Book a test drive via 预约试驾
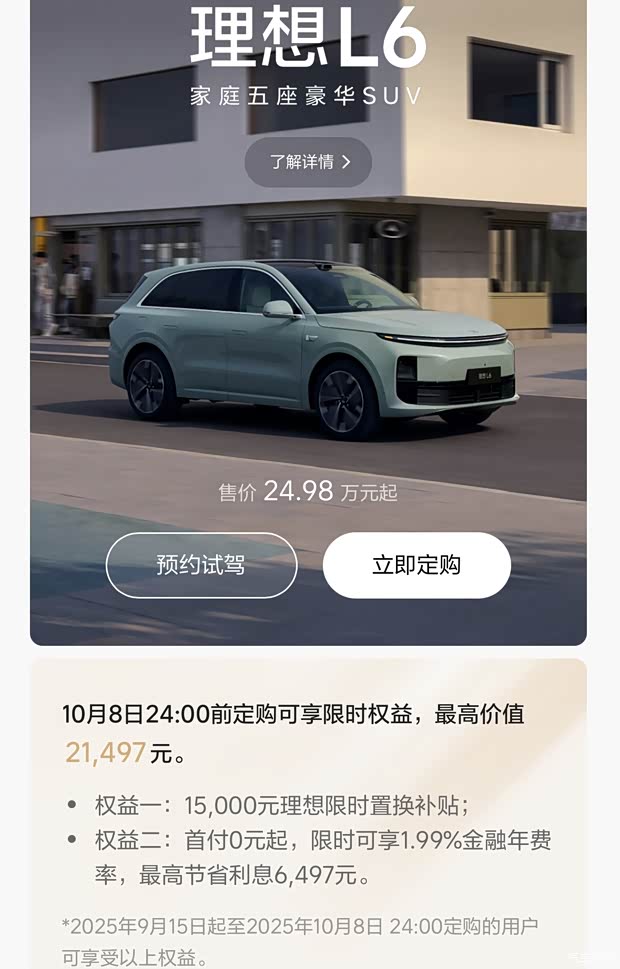The width and height of the screenshot is (620, 969). click(x=201, y=565)
